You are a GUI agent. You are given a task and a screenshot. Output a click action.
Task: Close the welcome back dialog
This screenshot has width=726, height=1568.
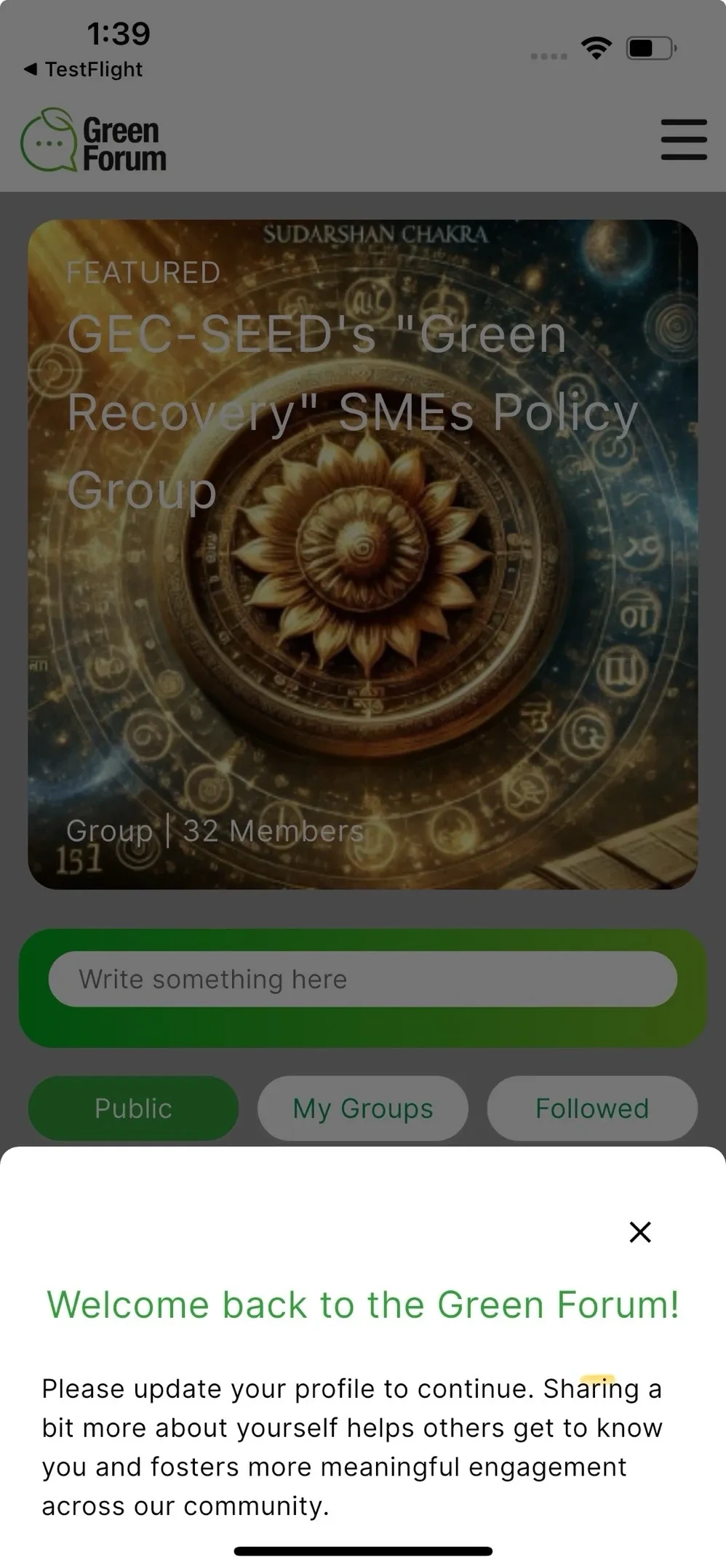639,1232
